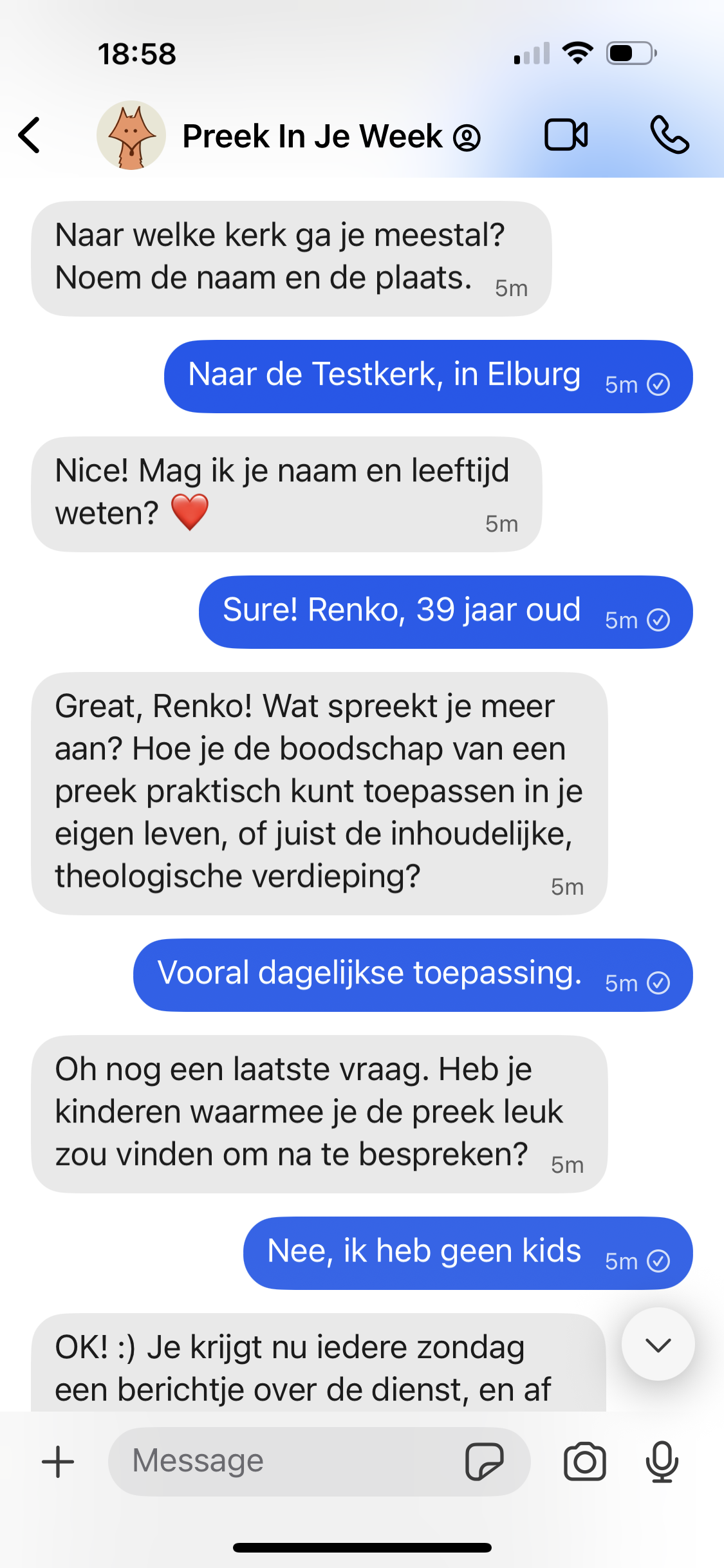Image resolution: width=724 pixels, height=1568 pixels.
Task: Tap the battery level indicator
Action: tap(631, 54)
